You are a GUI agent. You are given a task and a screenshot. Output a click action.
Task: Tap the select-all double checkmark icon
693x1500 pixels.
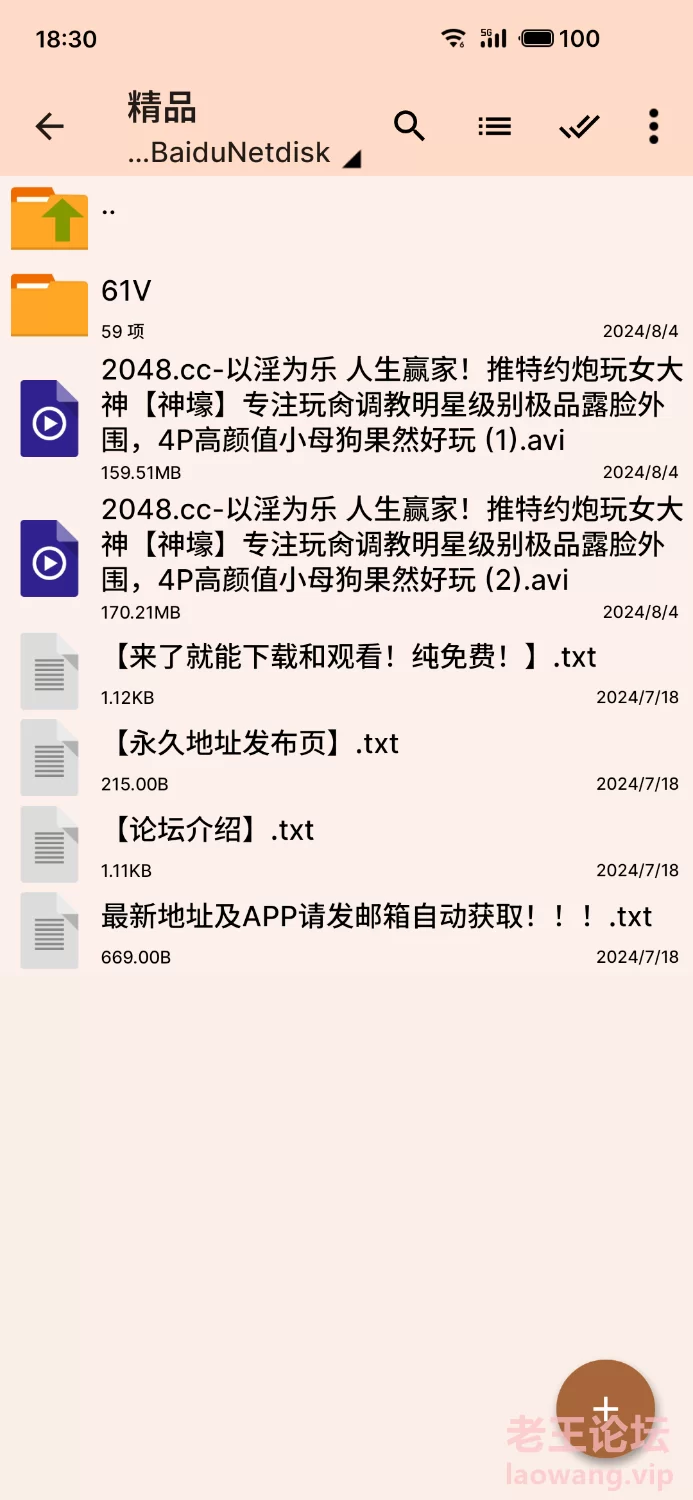pyautogui.click(x=579, y=126)
